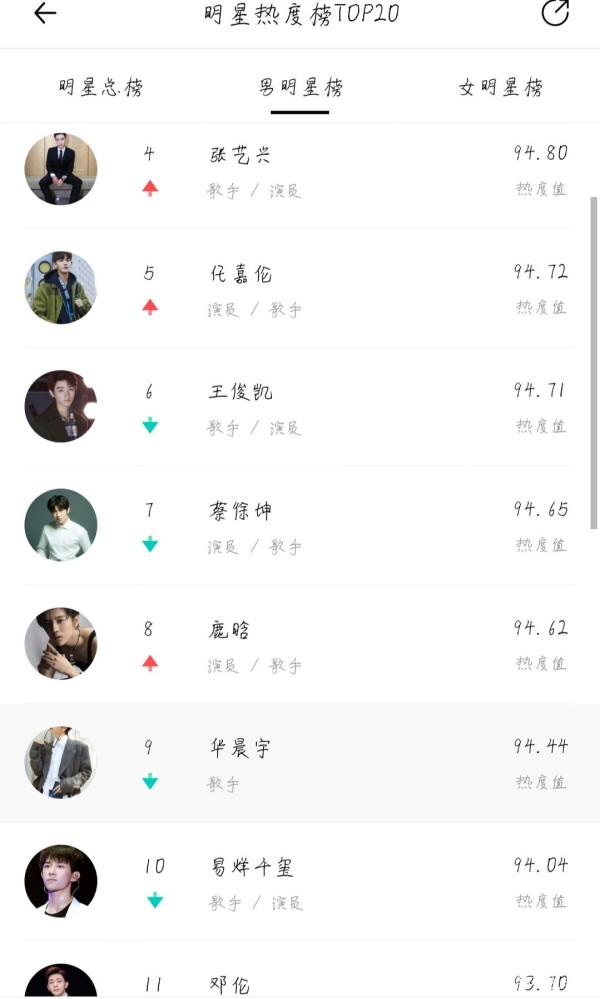
Task: Open 张艺兴's ranking entry
Action: 300,170
